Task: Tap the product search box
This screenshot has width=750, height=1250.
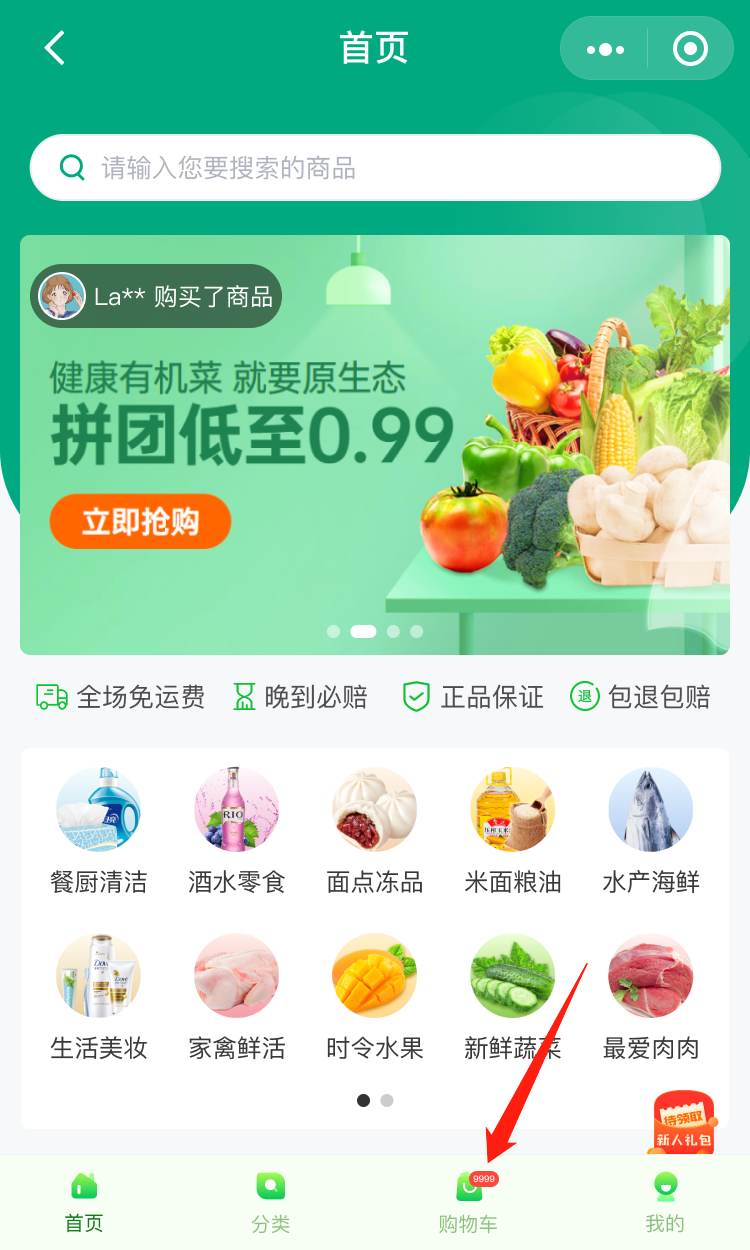Action: 375,167
